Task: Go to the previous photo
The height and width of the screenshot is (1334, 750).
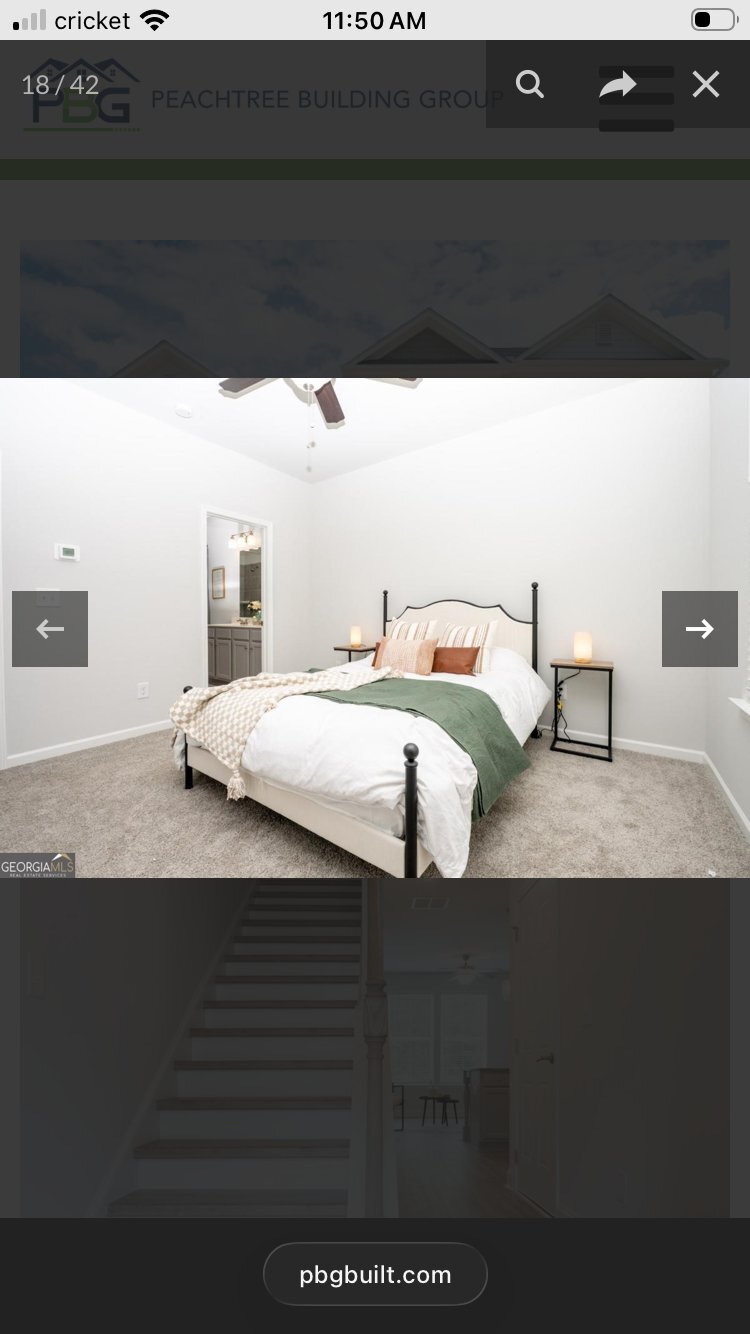Action: point(50,629)
